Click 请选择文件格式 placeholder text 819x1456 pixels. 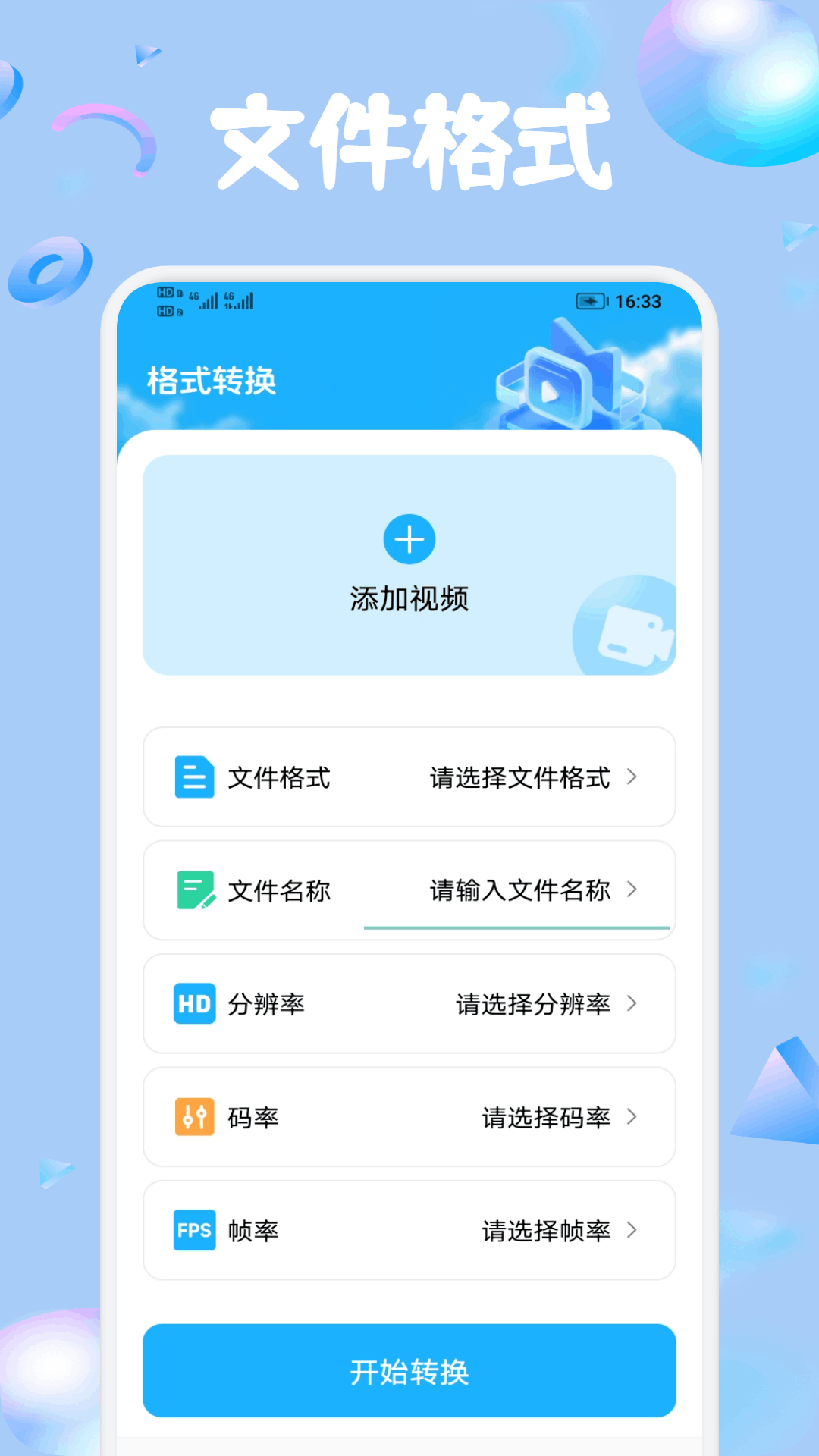point(520,777)
